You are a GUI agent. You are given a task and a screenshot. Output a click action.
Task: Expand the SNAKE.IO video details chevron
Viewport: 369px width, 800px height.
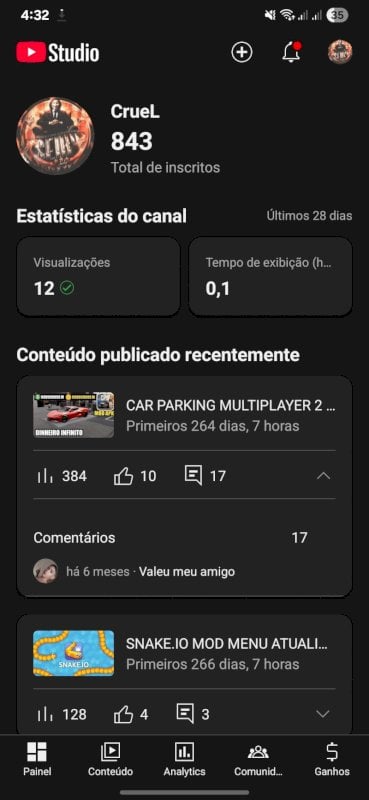pyautogui.click(x=323, y=714)
